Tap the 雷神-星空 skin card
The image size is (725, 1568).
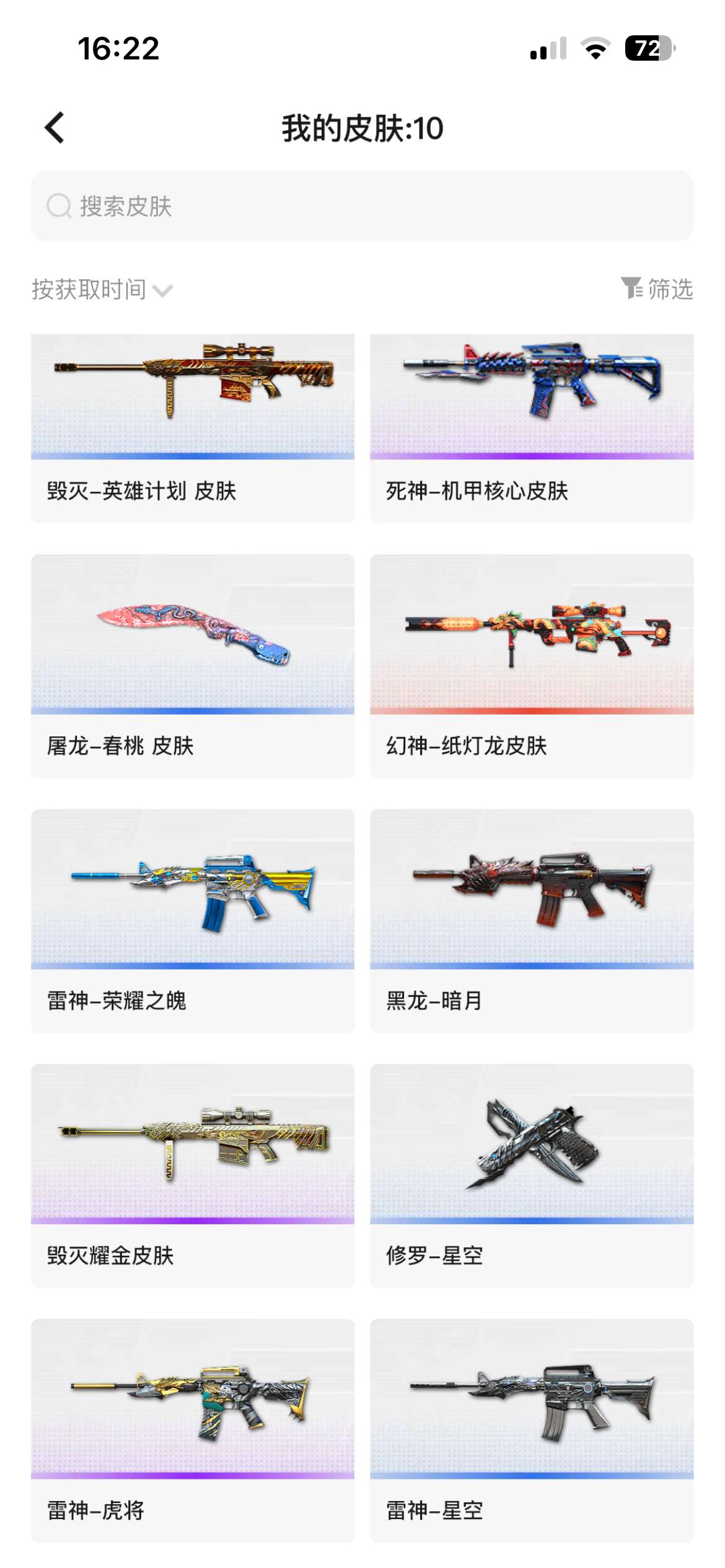coord(532,1431)
